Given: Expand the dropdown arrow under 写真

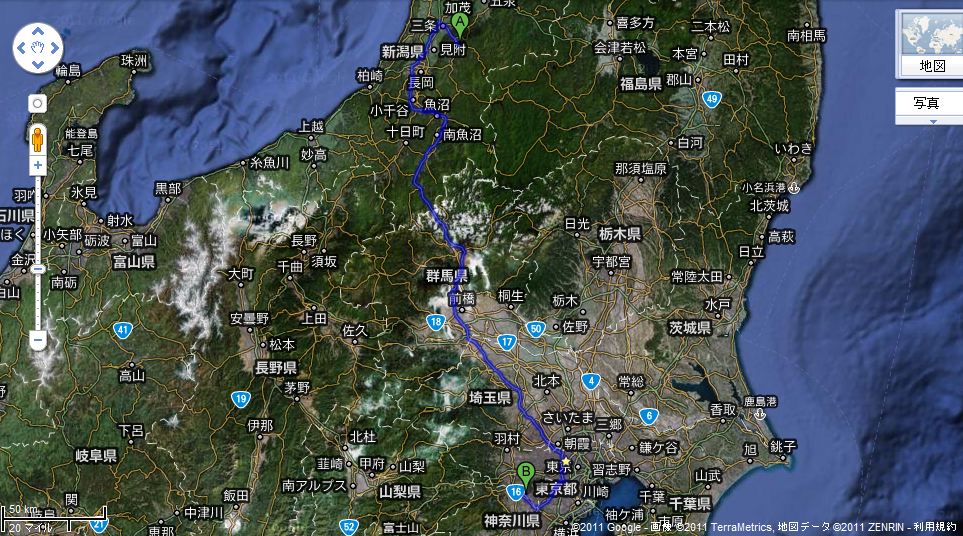Looking at the screenshot, I should (x=931, y=121).
